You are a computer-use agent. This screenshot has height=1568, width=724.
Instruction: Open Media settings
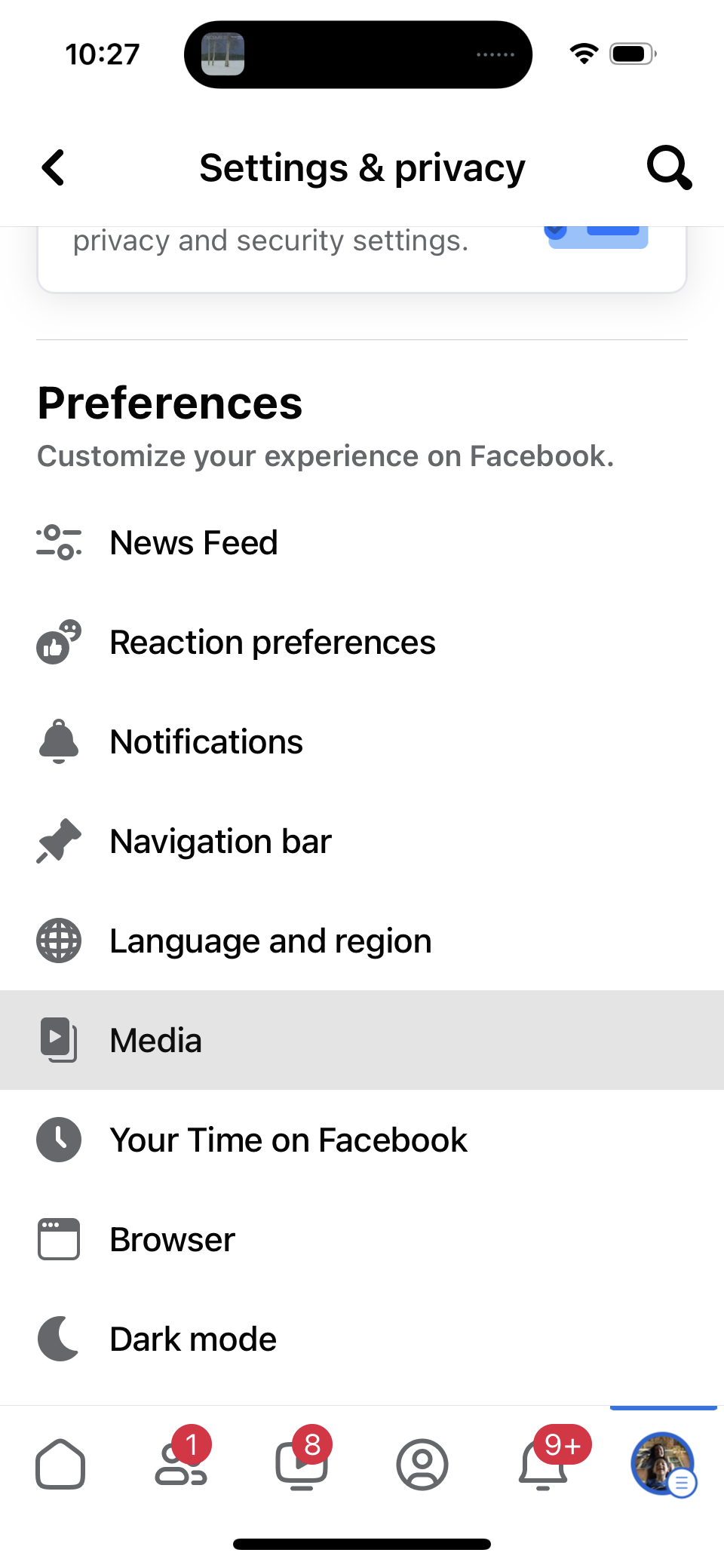click(x=155, y=1041)
